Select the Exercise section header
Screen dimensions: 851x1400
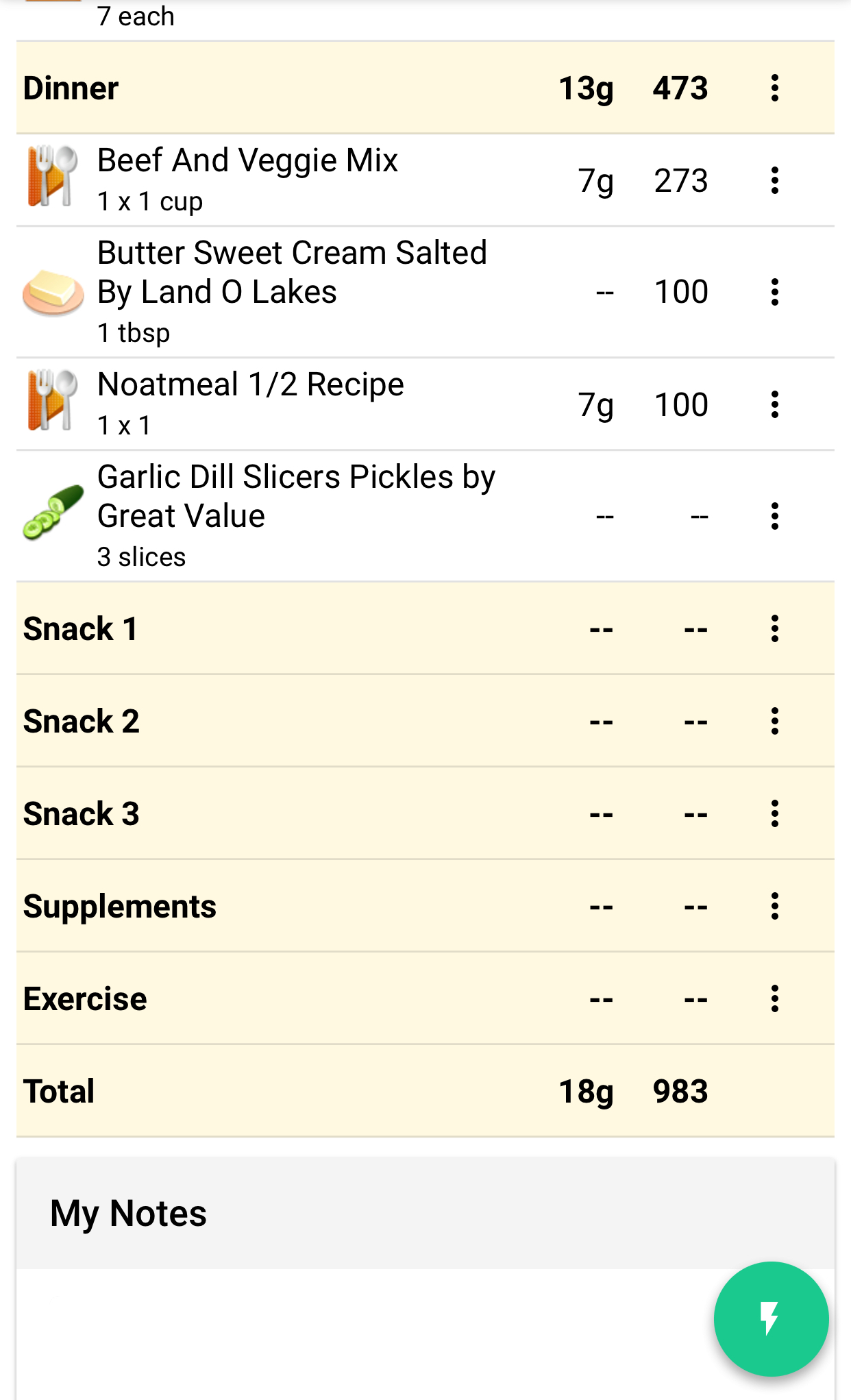click(425, 998)
